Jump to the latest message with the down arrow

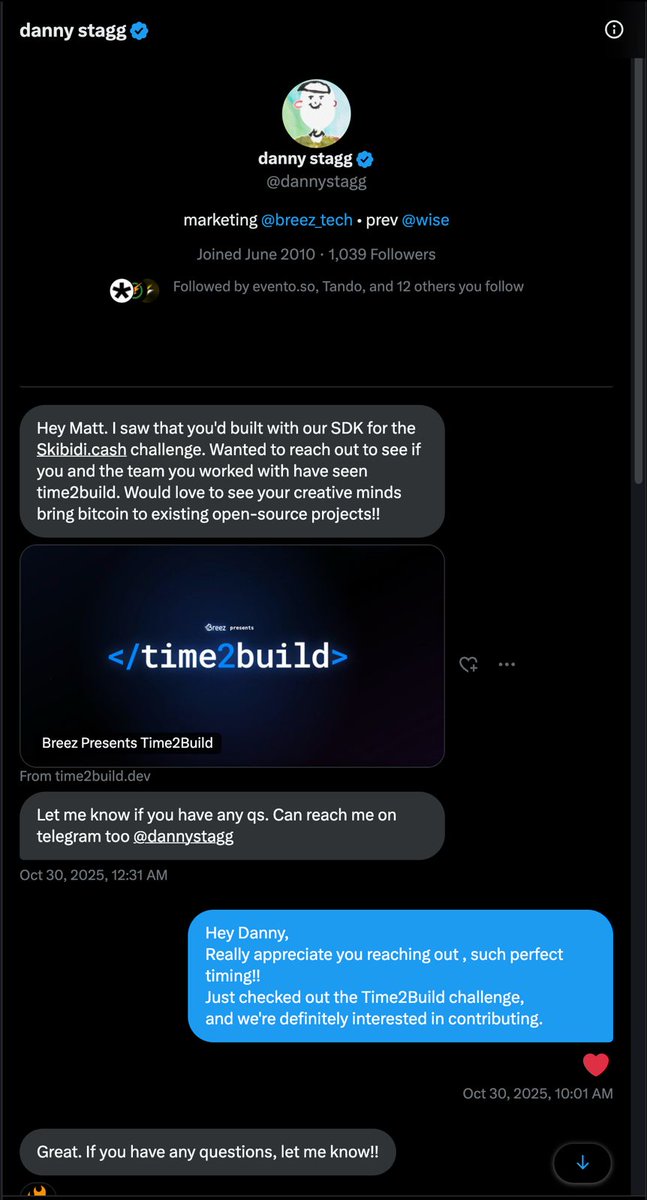[x=581, y=1163]
